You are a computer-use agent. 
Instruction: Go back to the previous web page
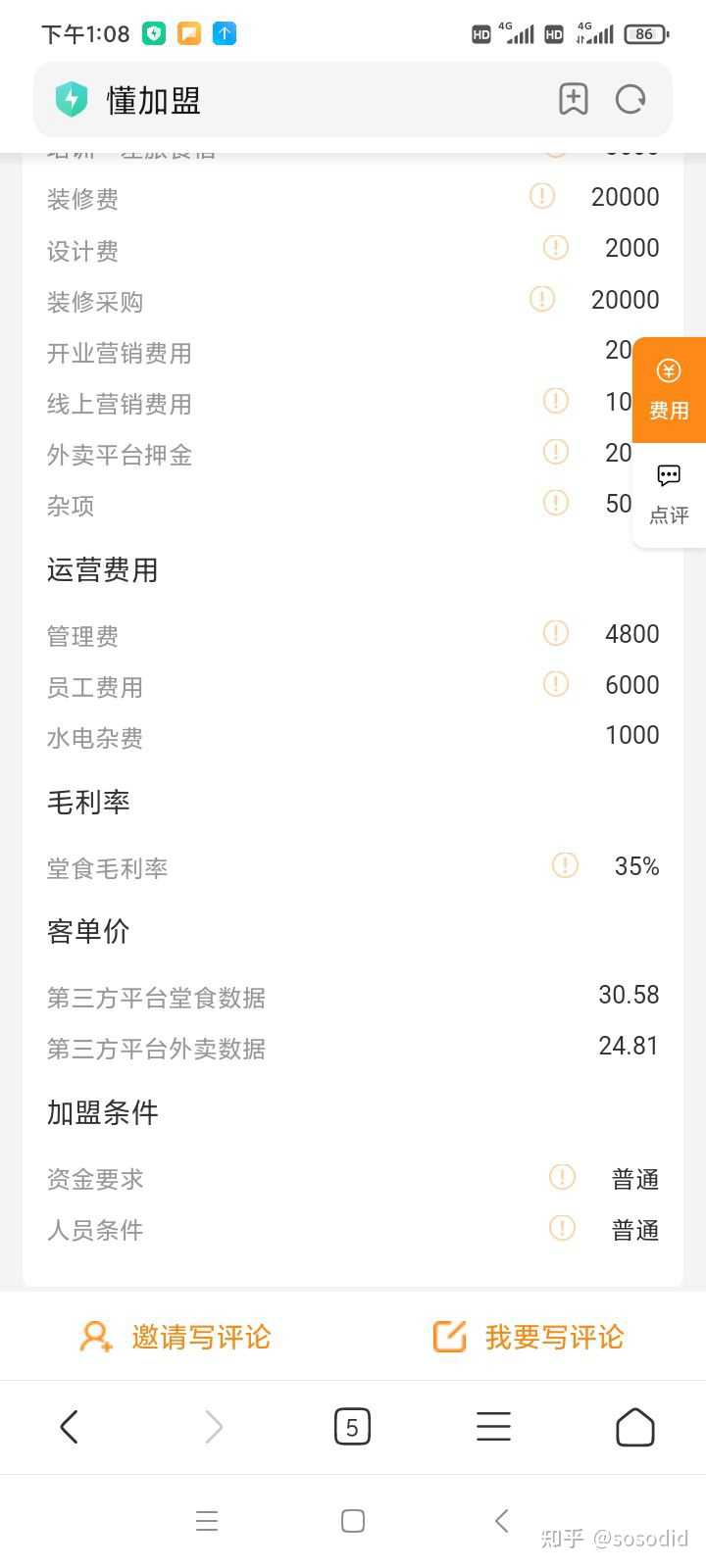pyautogui.click(x=69, y=1427)
